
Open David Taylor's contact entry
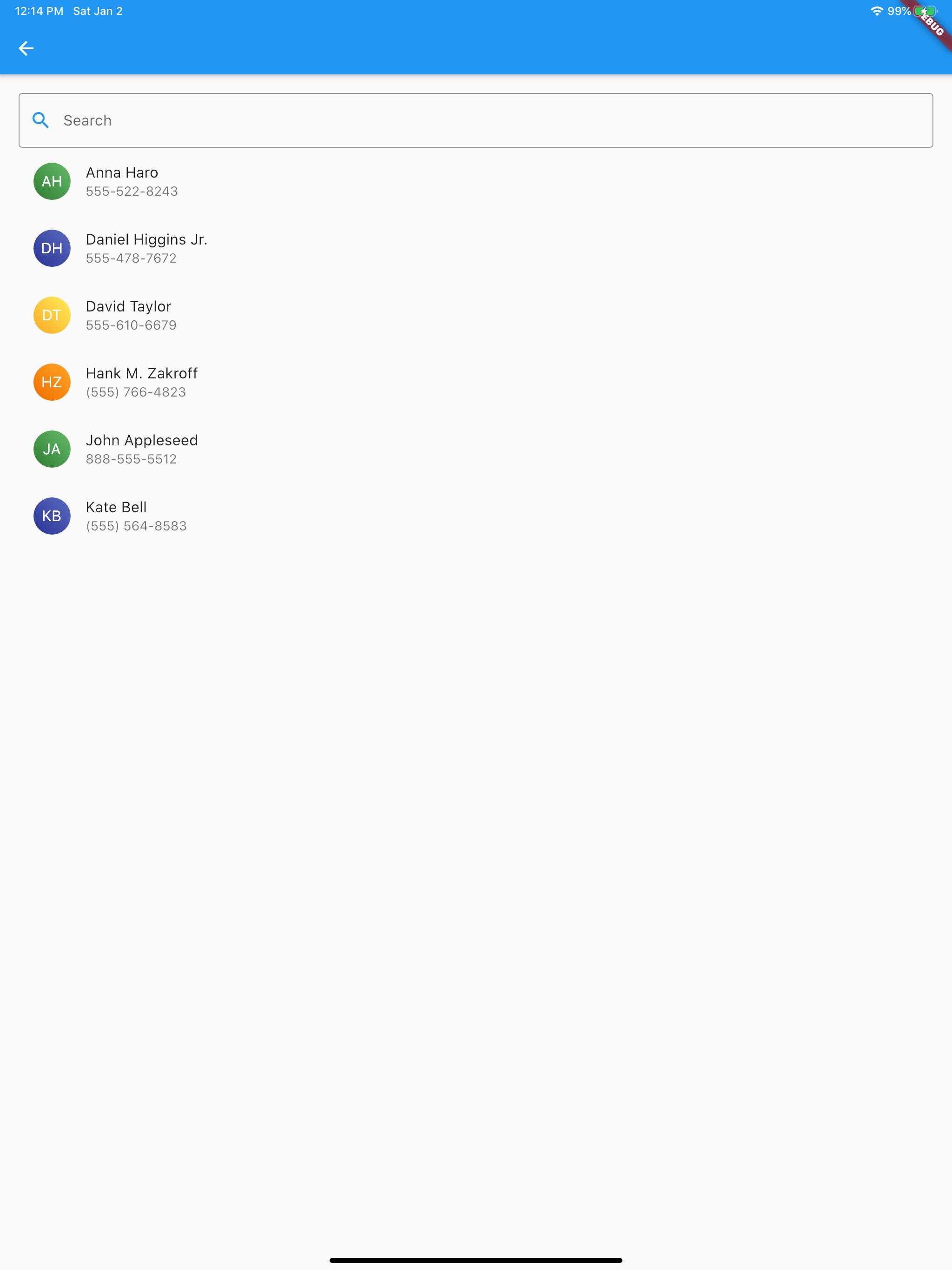[230, 315]
